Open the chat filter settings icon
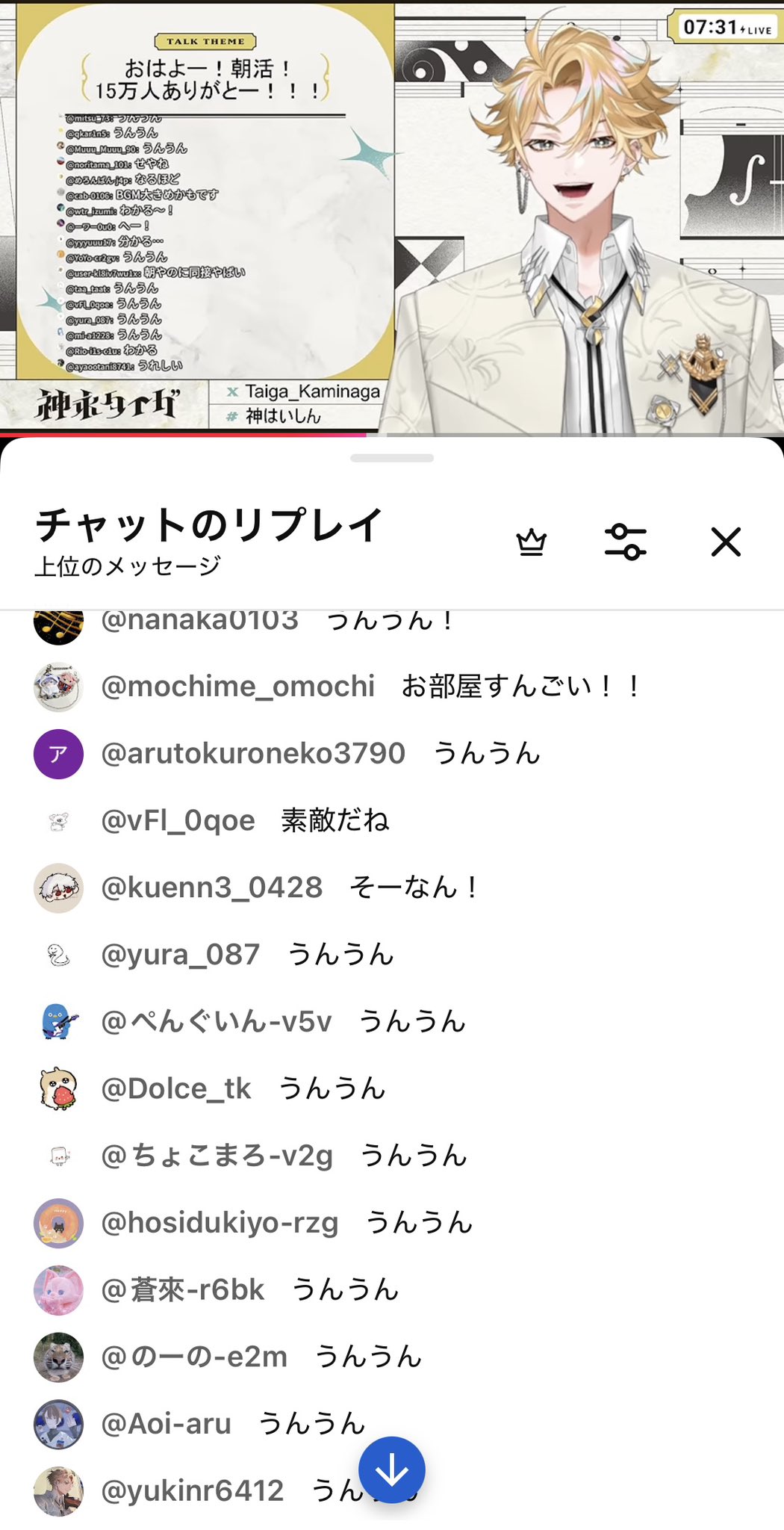 coord(625,542)
